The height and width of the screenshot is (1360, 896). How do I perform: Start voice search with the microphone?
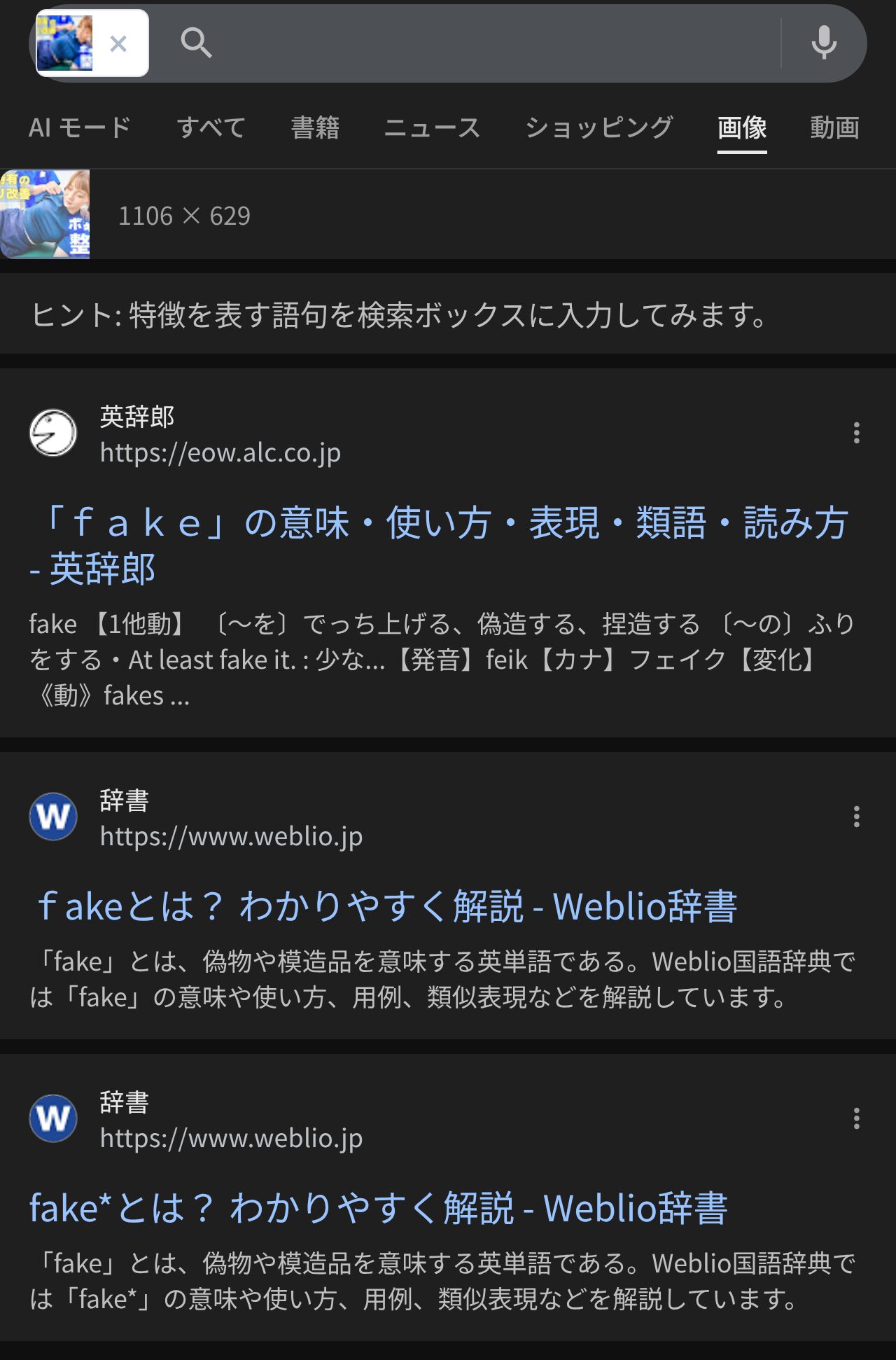click(823, 43)
